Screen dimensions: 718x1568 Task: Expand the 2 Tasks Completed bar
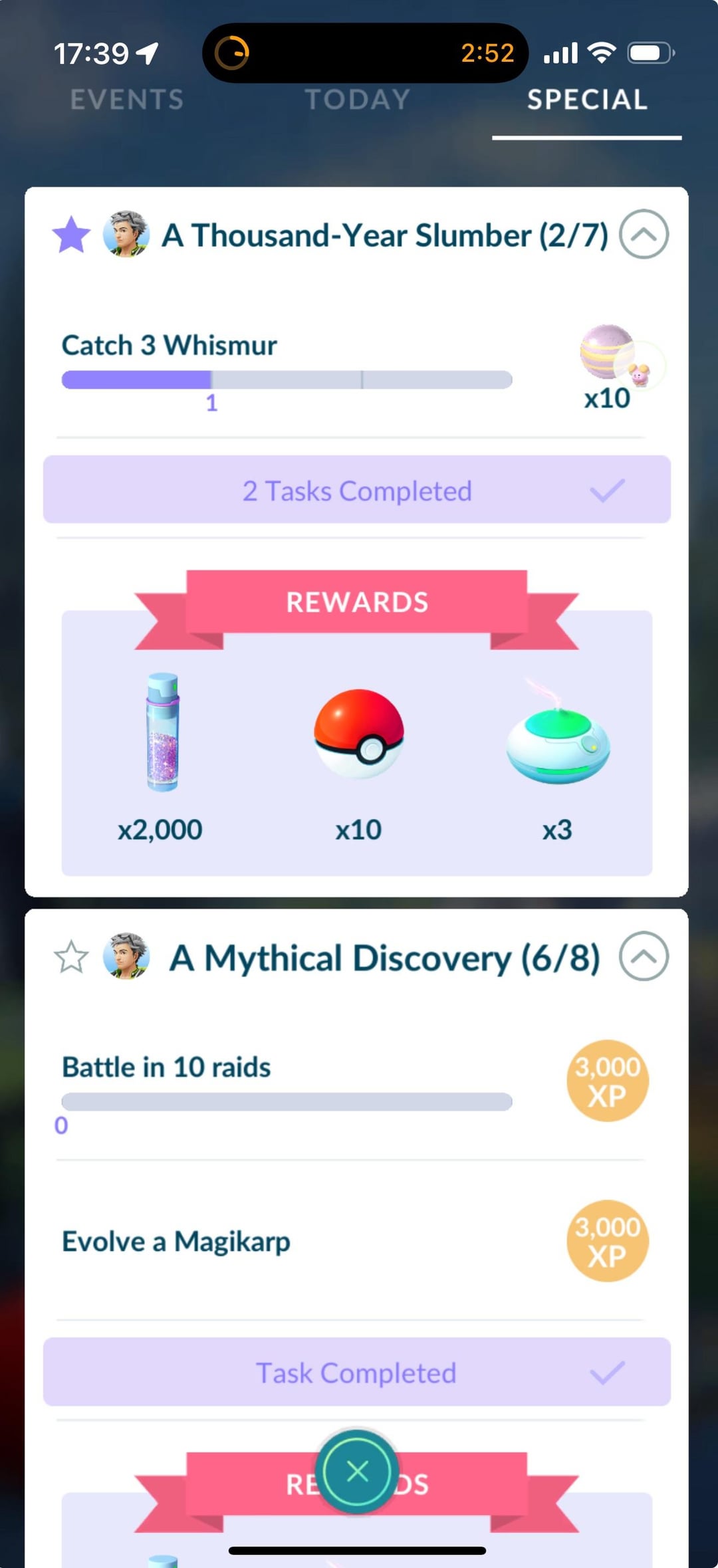pyautogui.click(x=357, y=491)
